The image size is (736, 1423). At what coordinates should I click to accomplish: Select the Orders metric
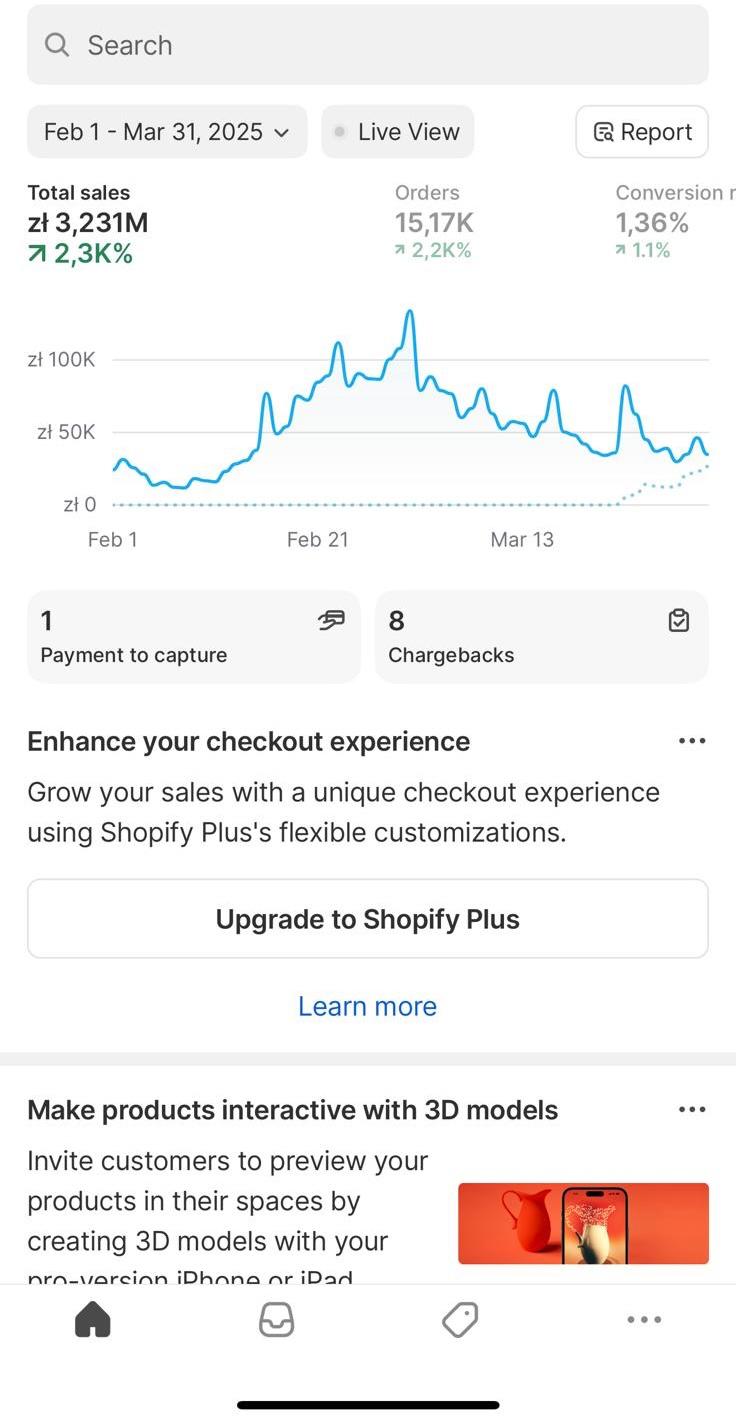[x=433, y=221]
